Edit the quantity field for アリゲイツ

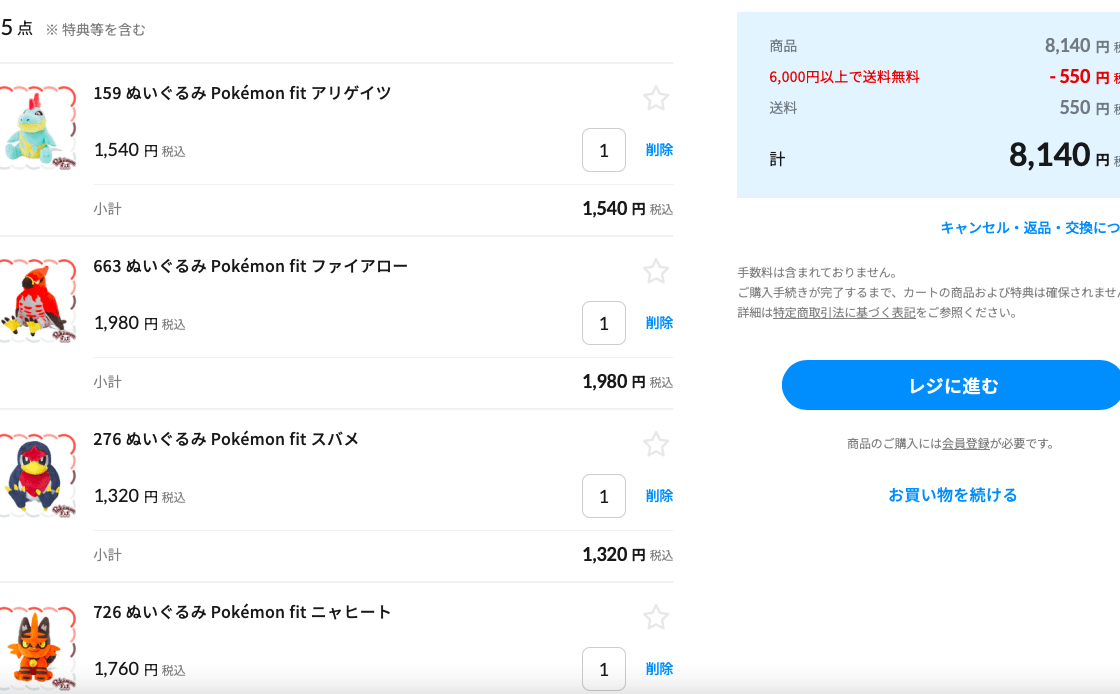coord(604,150)
